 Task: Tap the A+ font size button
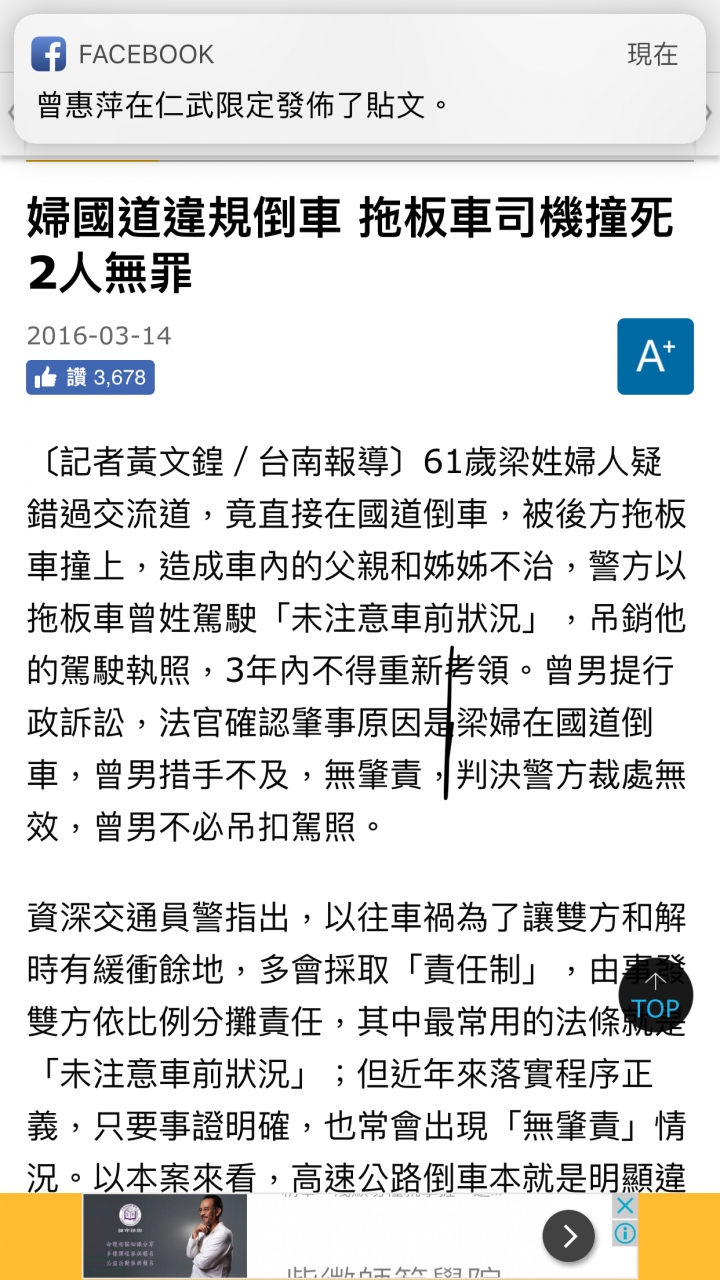(655, 356)
